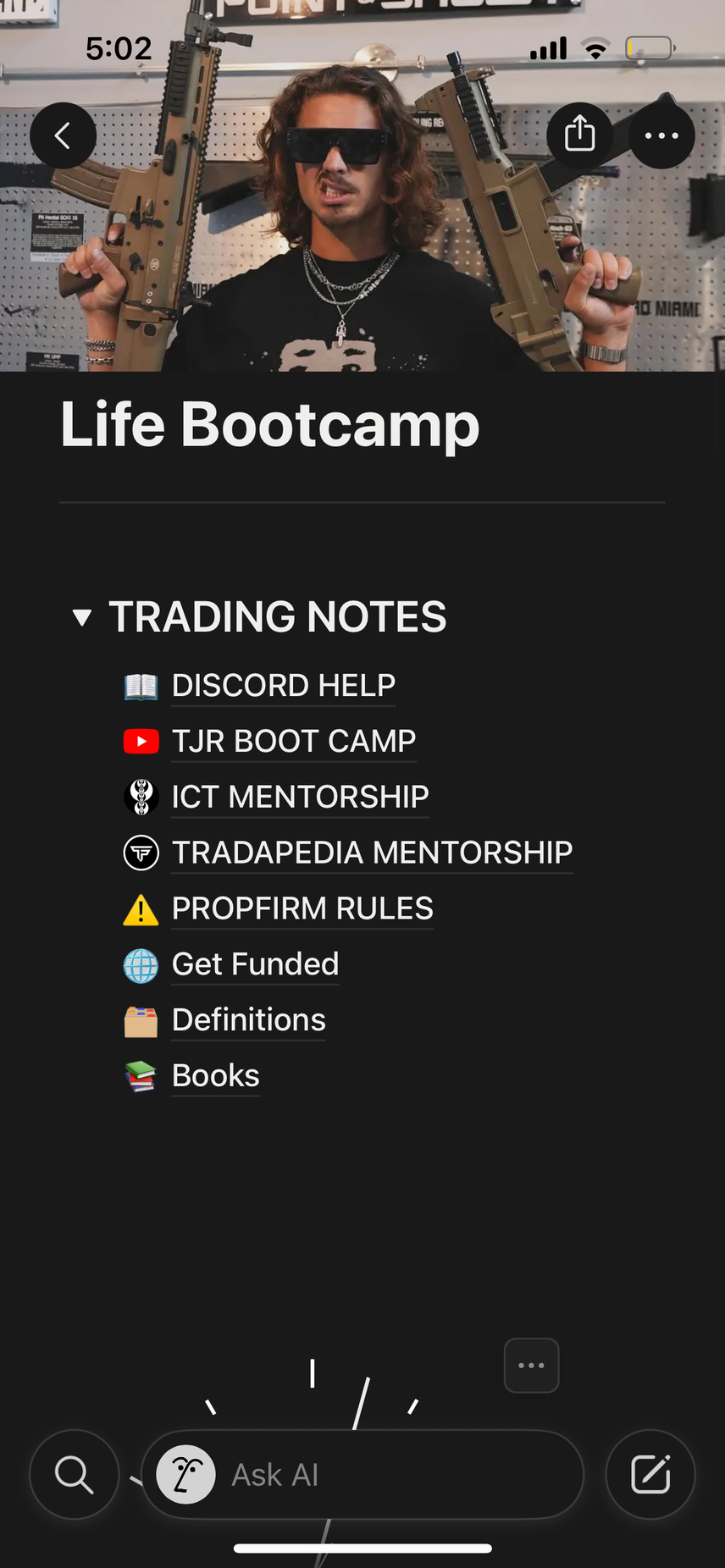Open the Definitions page
The image size is (725, 1568).
[248, 1020]
